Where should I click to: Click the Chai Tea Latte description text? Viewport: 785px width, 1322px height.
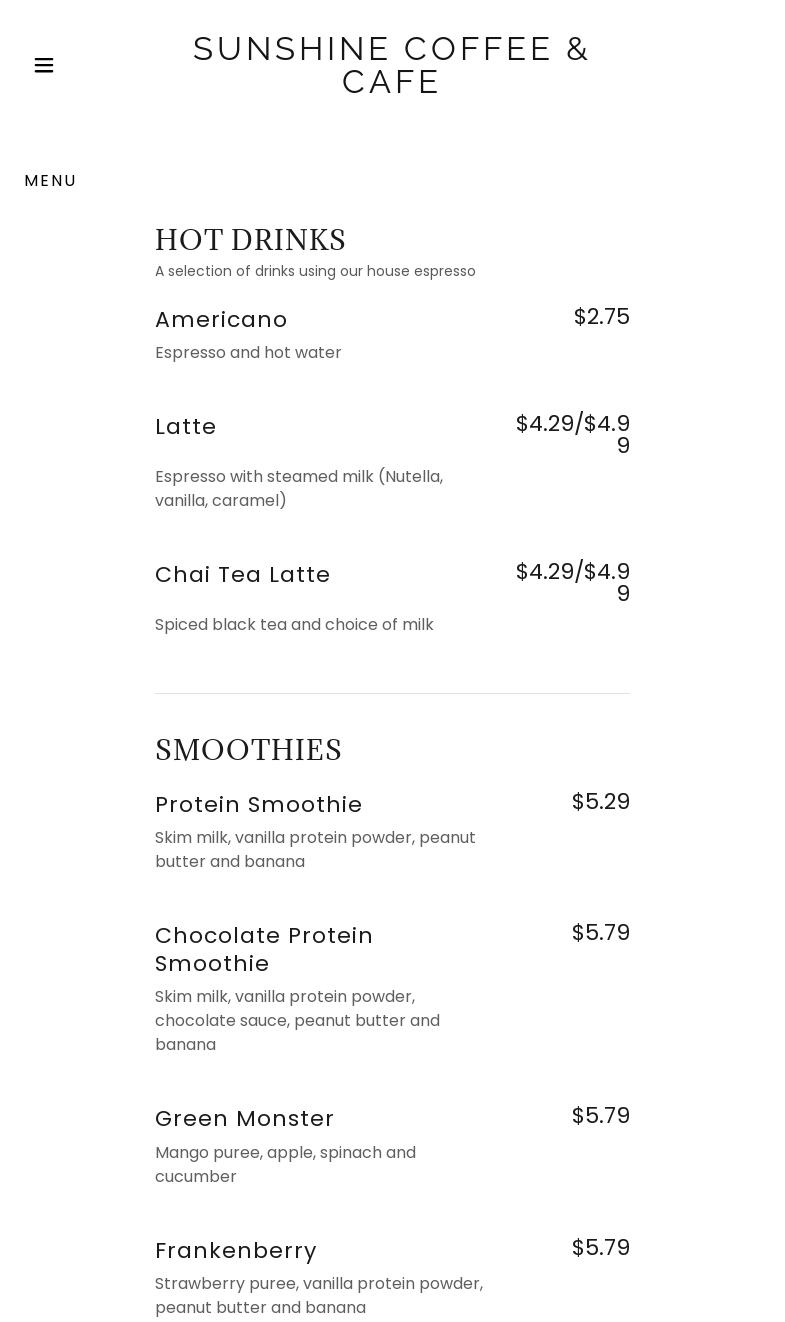pyautogui.click(x=294, y=624)
